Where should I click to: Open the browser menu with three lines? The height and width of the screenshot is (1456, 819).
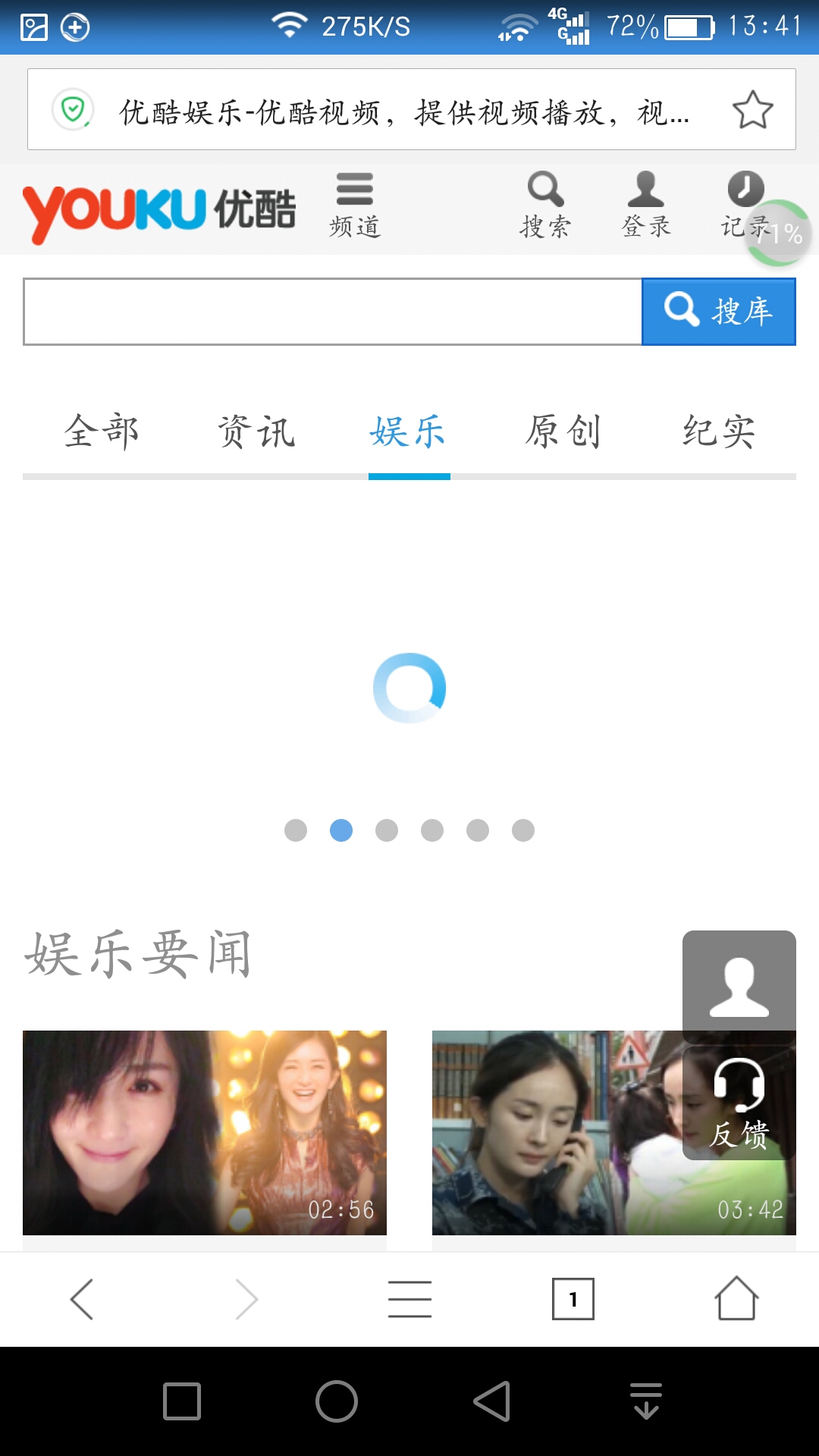[409, 1297]
